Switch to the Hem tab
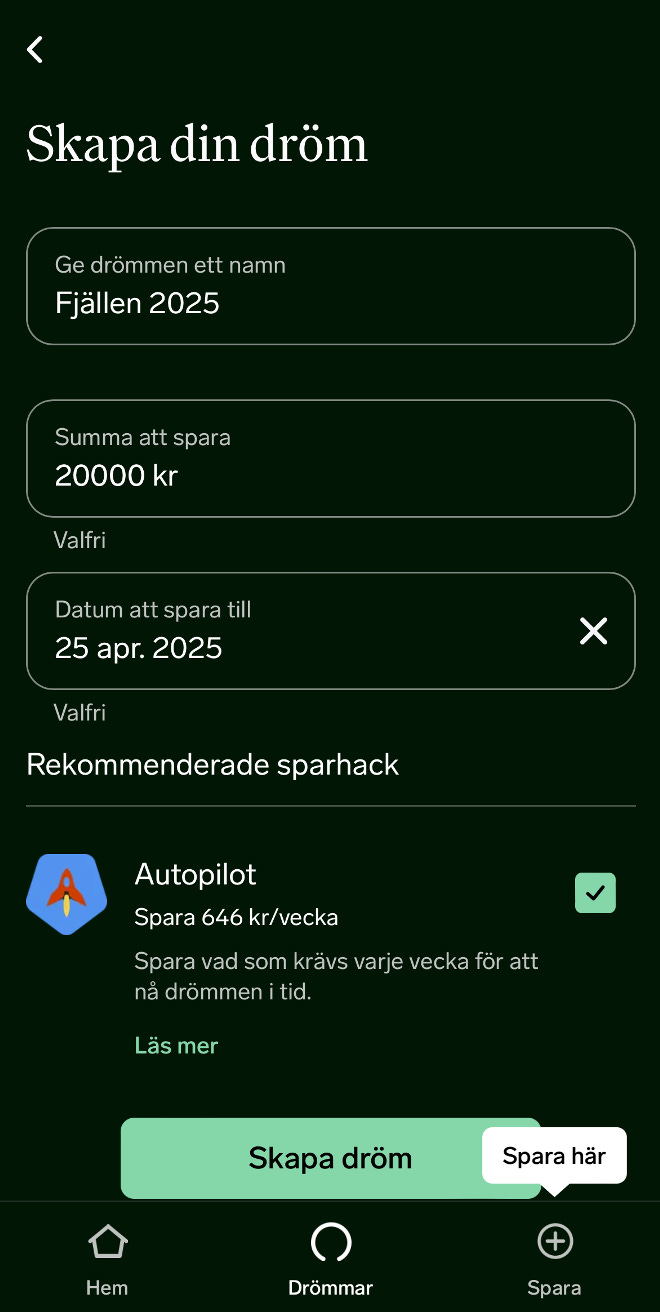Screen dimensions: 660x1312 coord(107,1259)
